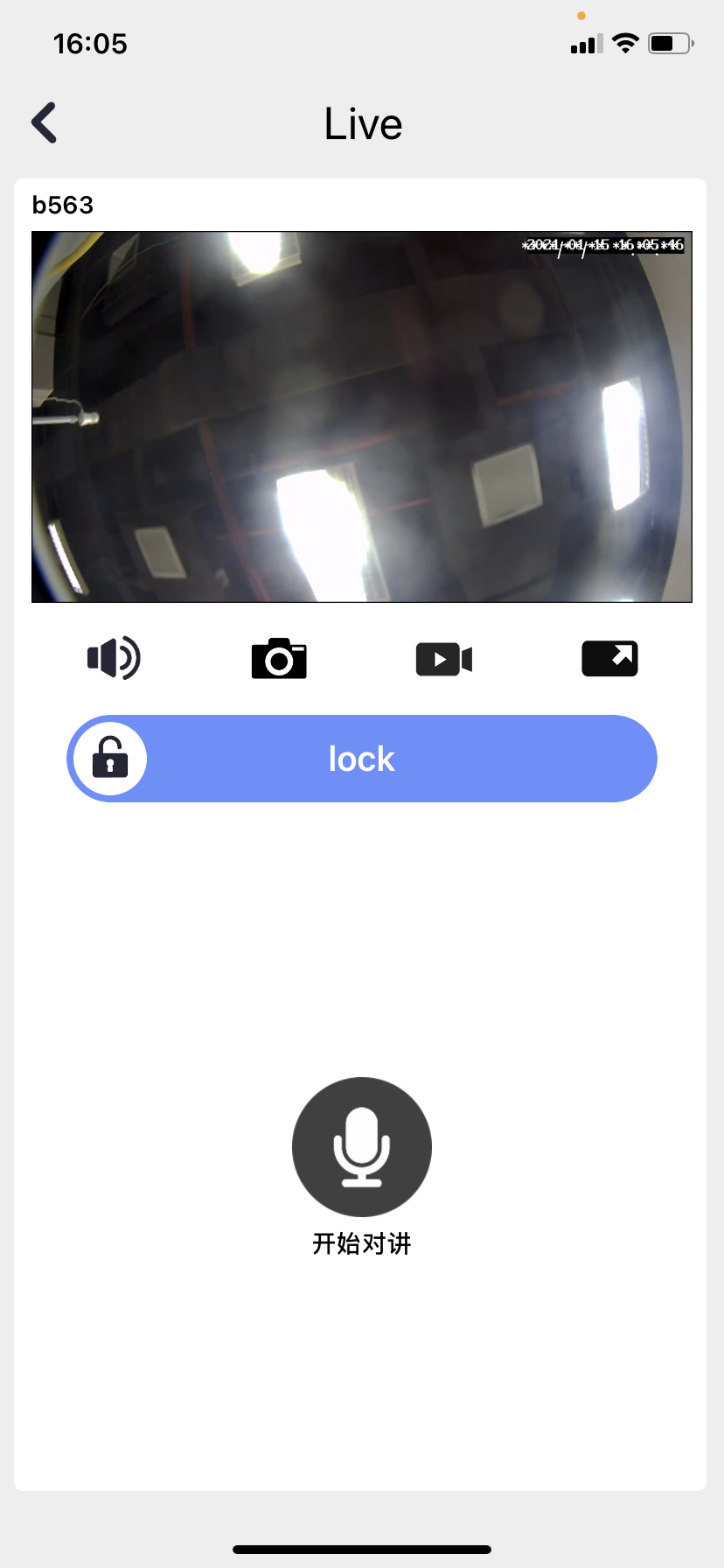Toggle the speaker sound icon
This screenshot has width=724, height=1568.
point(114,658)
